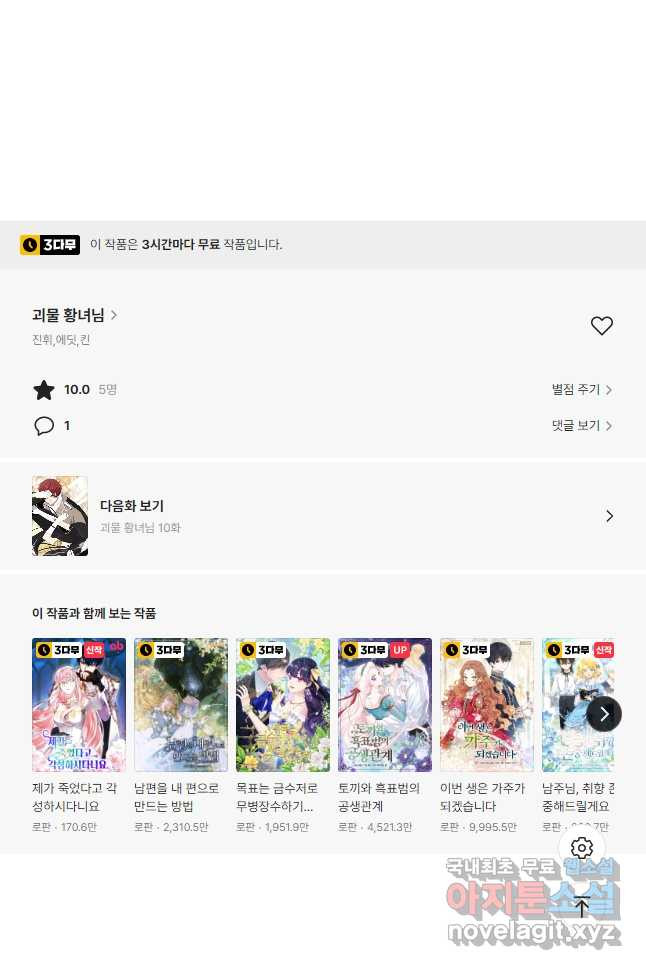Open 별점 주기 to rate
This screenshot has width=646, height=970.
click(581, 390)
